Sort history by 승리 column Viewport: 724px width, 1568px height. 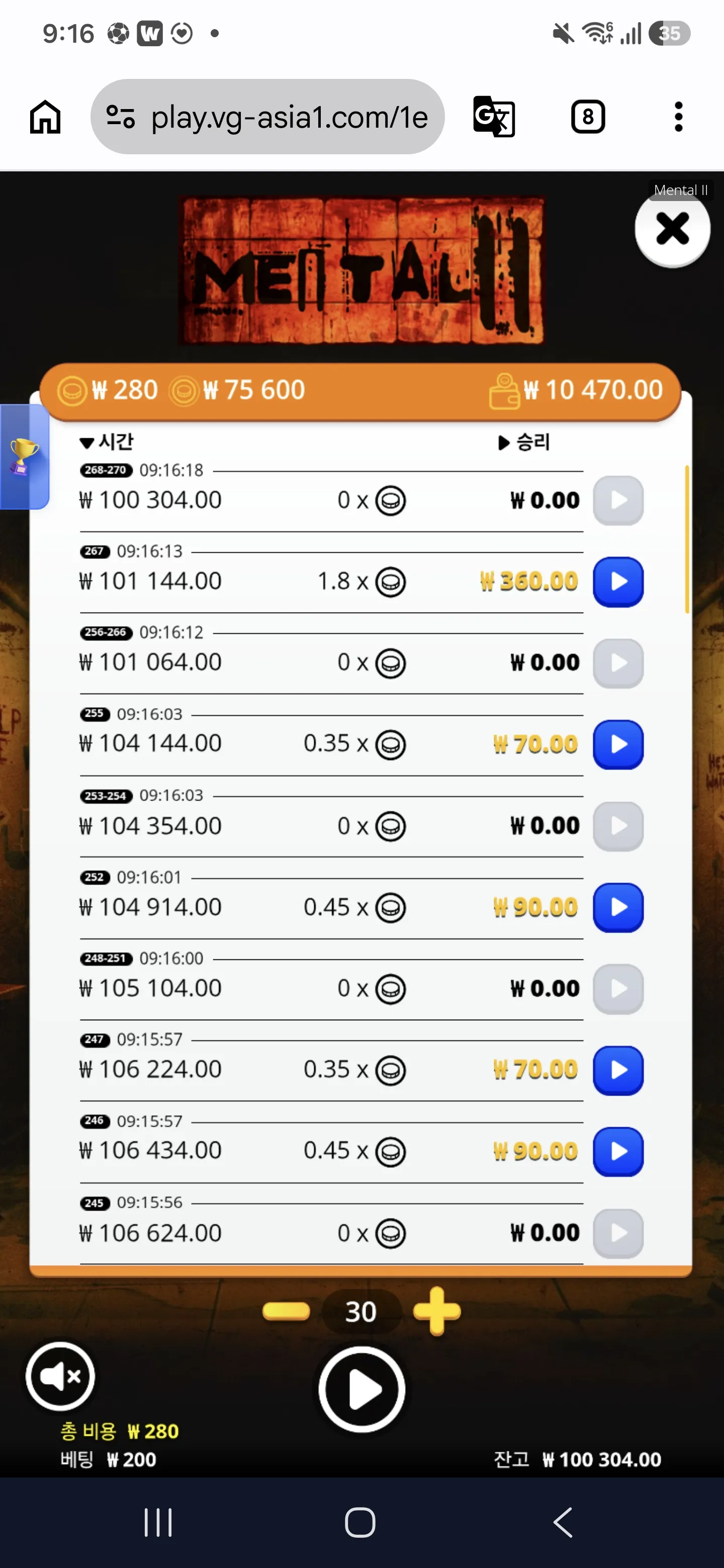[x=524, y=442]
